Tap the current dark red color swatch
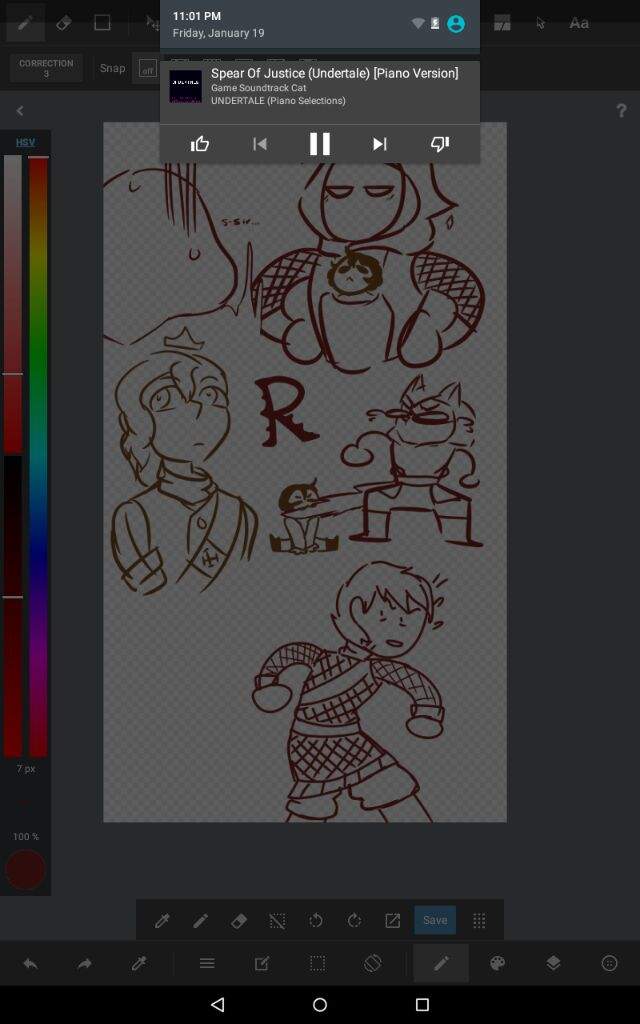This screenshot has height=1024, width=640. coord(25,870)
